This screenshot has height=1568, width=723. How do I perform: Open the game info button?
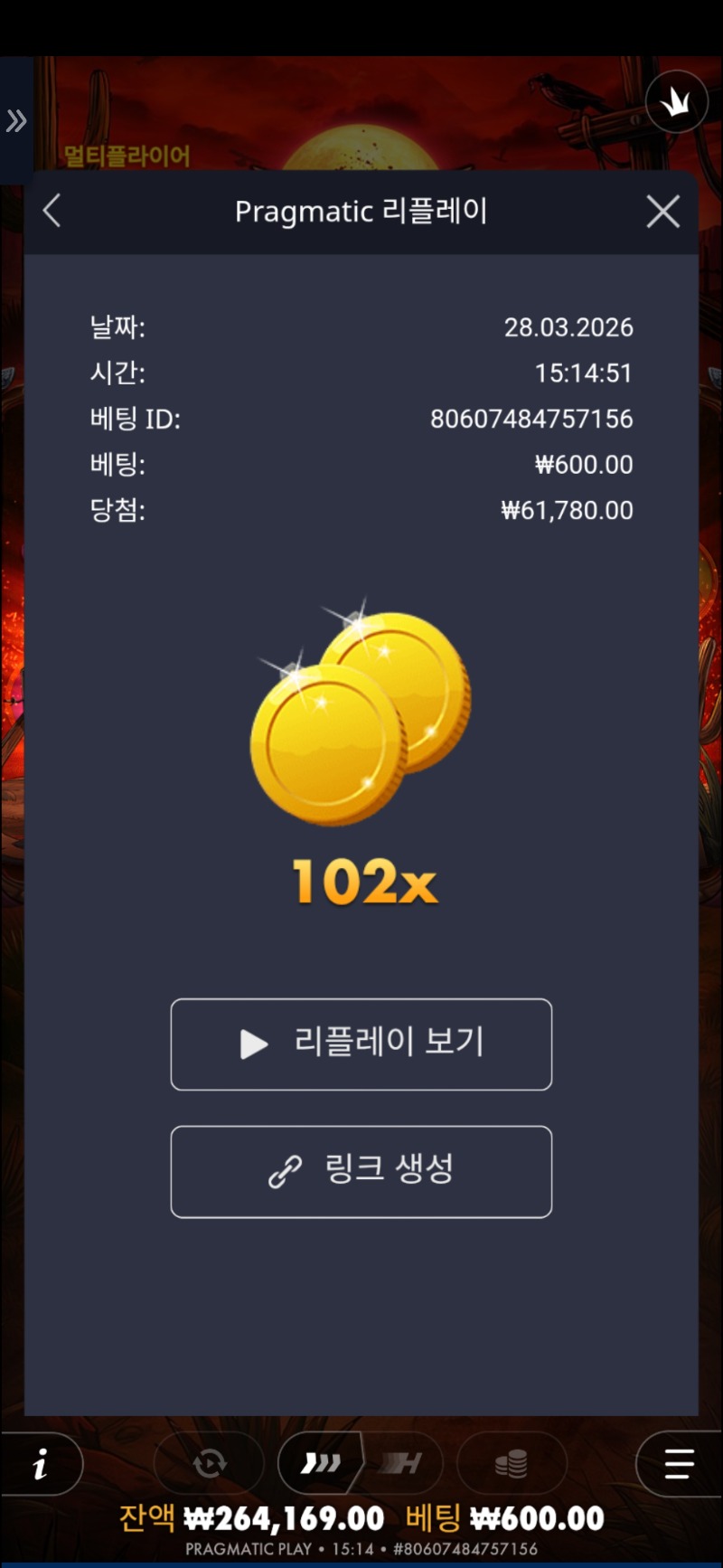(x=41, y=1463)
